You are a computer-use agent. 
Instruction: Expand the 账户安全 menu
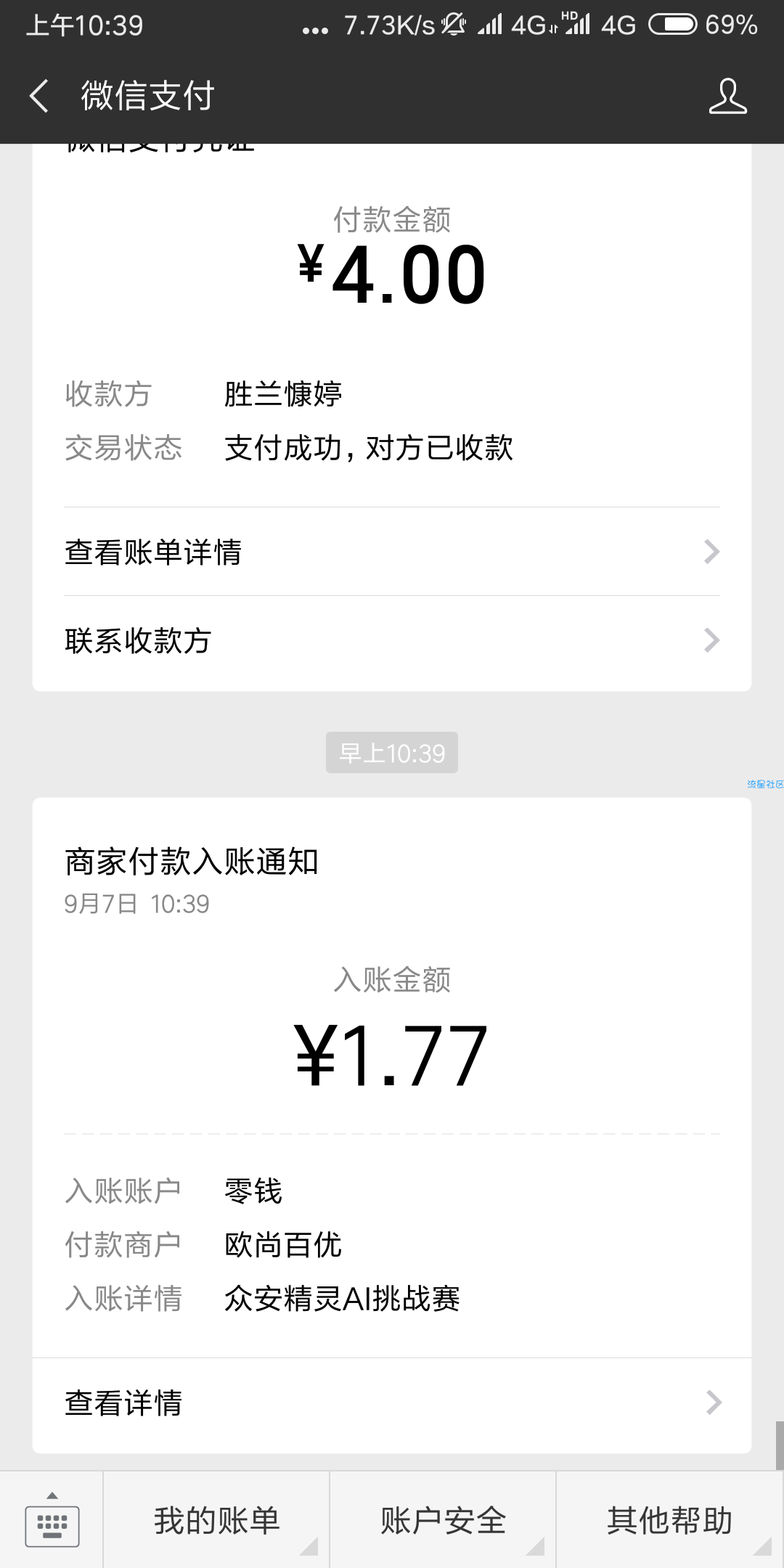(443, 1520)
